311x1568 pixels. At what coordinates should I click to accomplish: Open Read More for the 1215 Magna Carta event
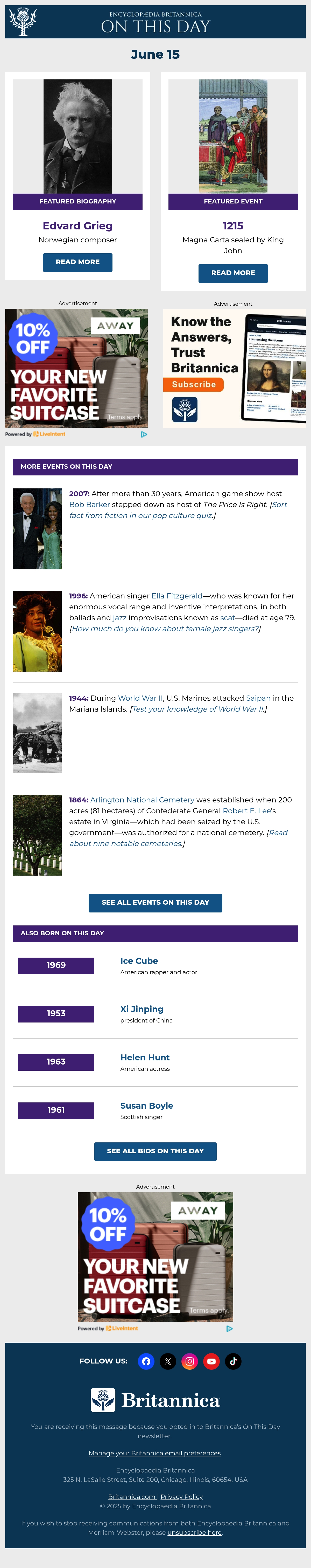tap(233, 273)
